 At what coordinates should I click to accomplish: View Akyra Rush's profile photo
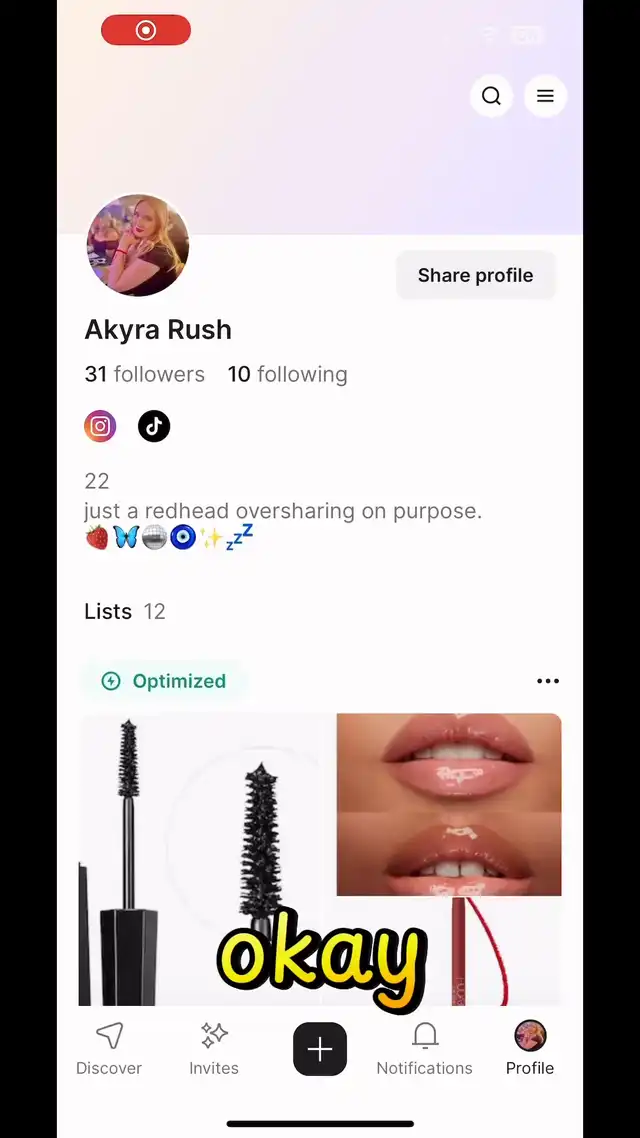[x=138, y=246]
